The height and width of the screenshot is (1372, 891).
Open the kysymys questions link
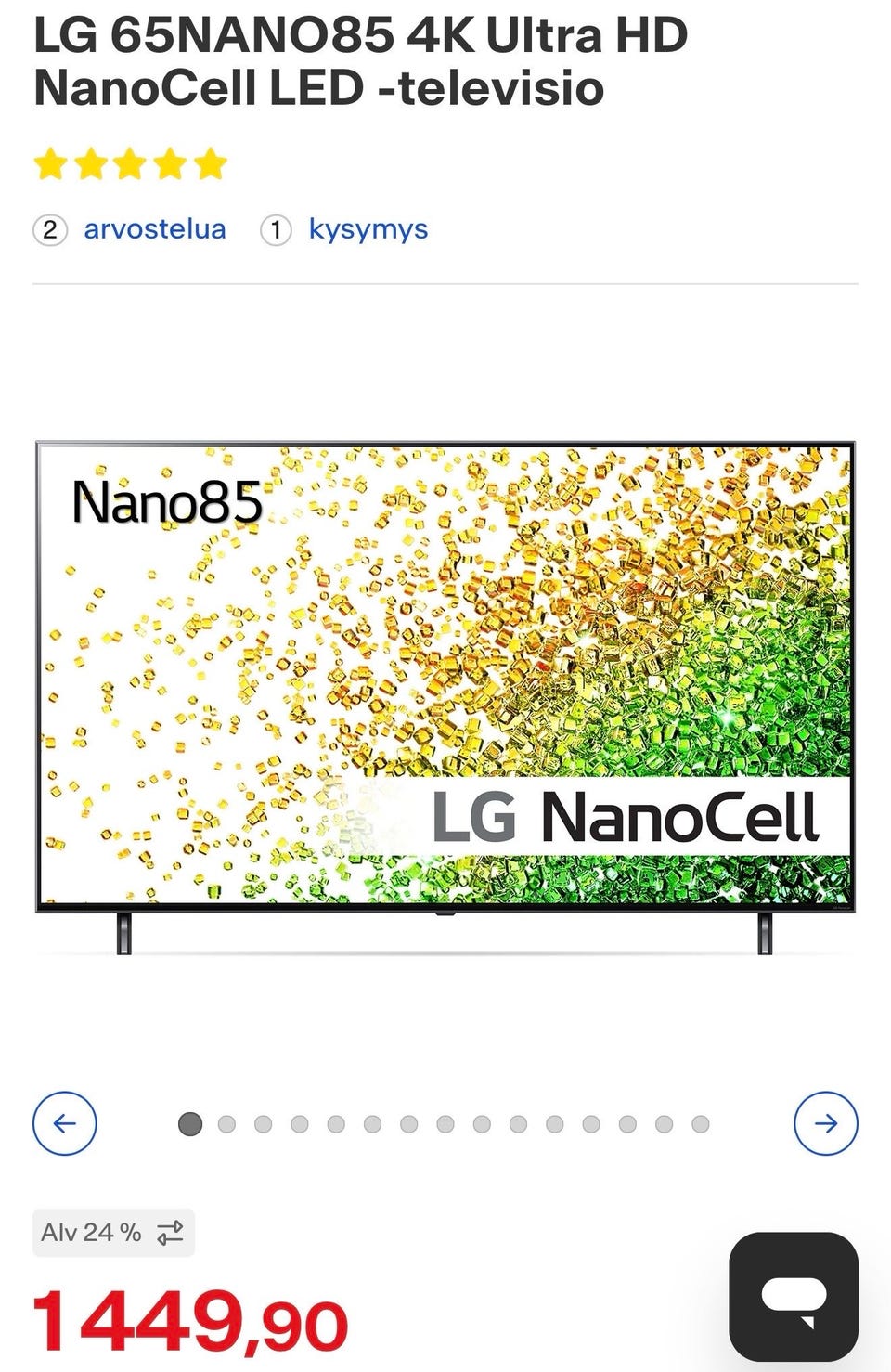pyautogui.click(x=368, y=229)
